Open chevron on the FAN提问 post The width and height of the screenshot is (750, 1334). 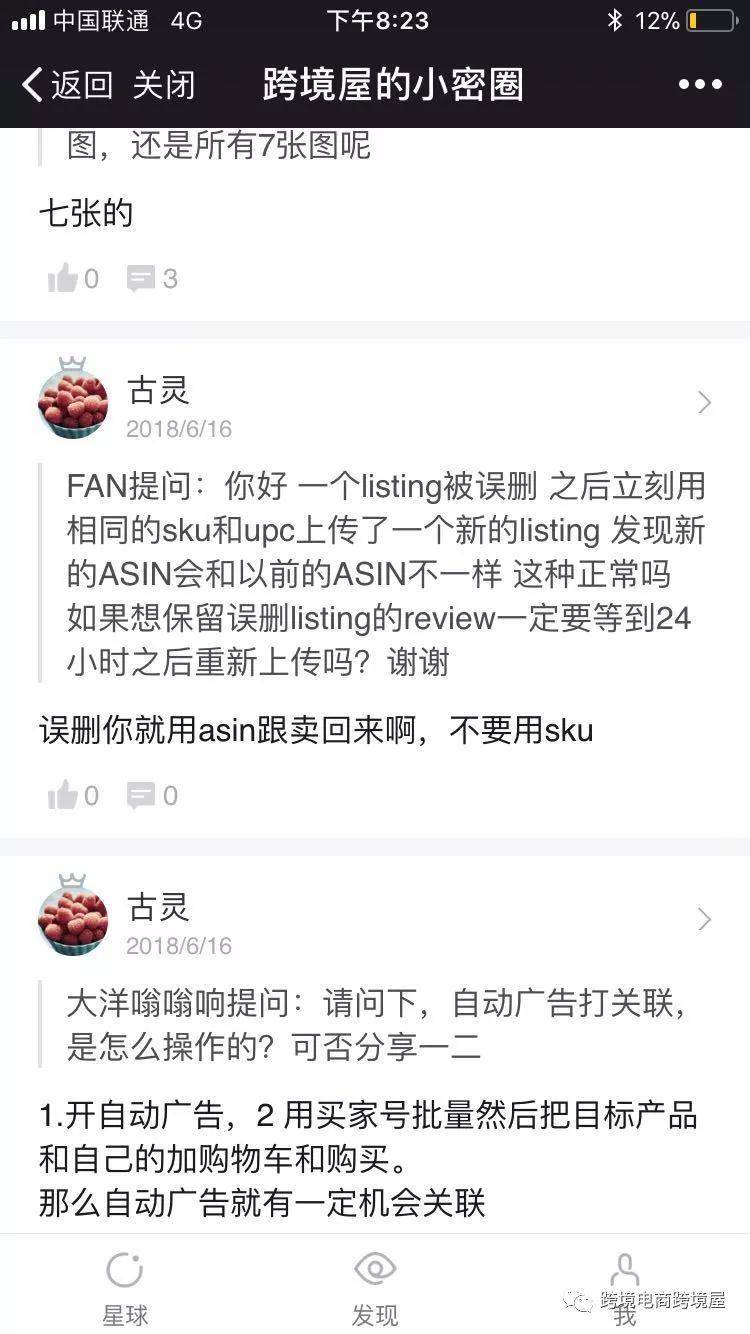704,402
